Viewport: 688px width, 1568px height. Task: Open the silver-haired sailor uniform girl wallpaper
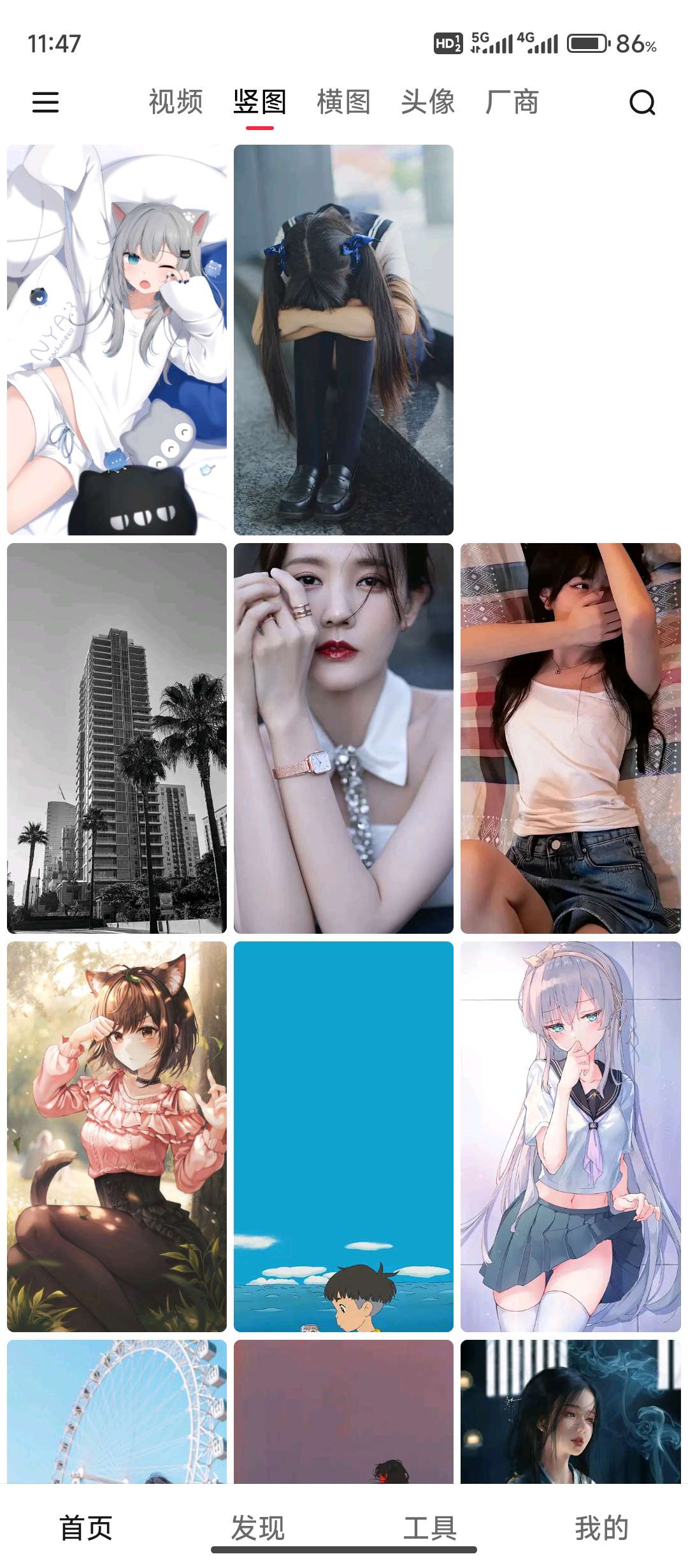pos(570,1136)
